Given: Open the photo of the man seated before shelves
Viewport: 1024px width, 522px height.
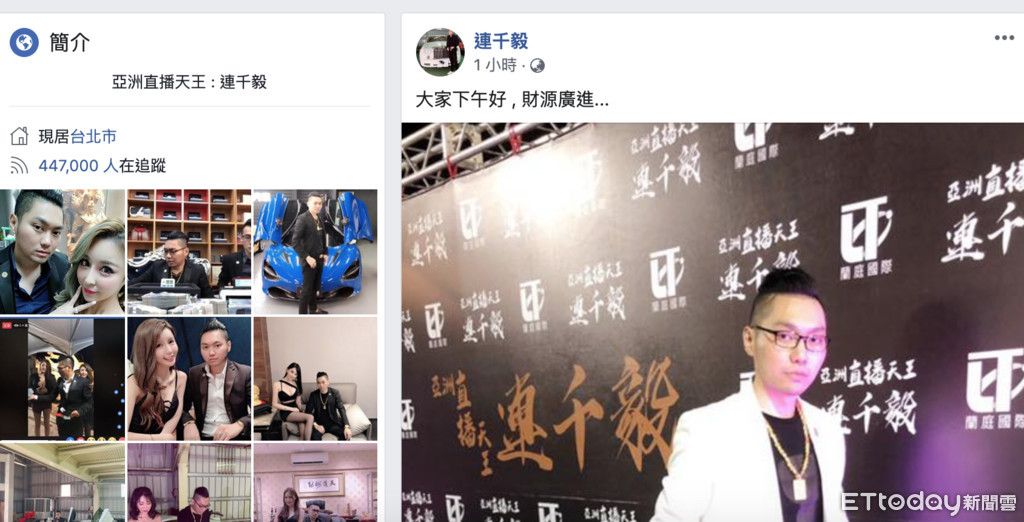Looking at the screenshot, I should tap(189, 251).
